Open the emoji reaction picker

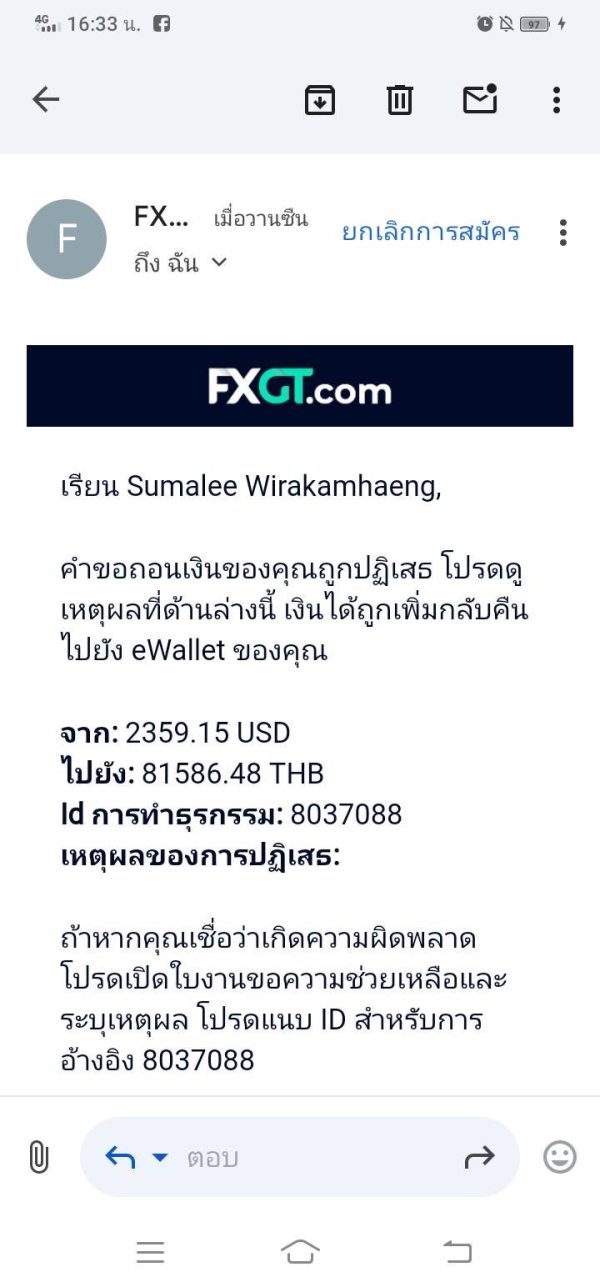(x=560, y=1158)
